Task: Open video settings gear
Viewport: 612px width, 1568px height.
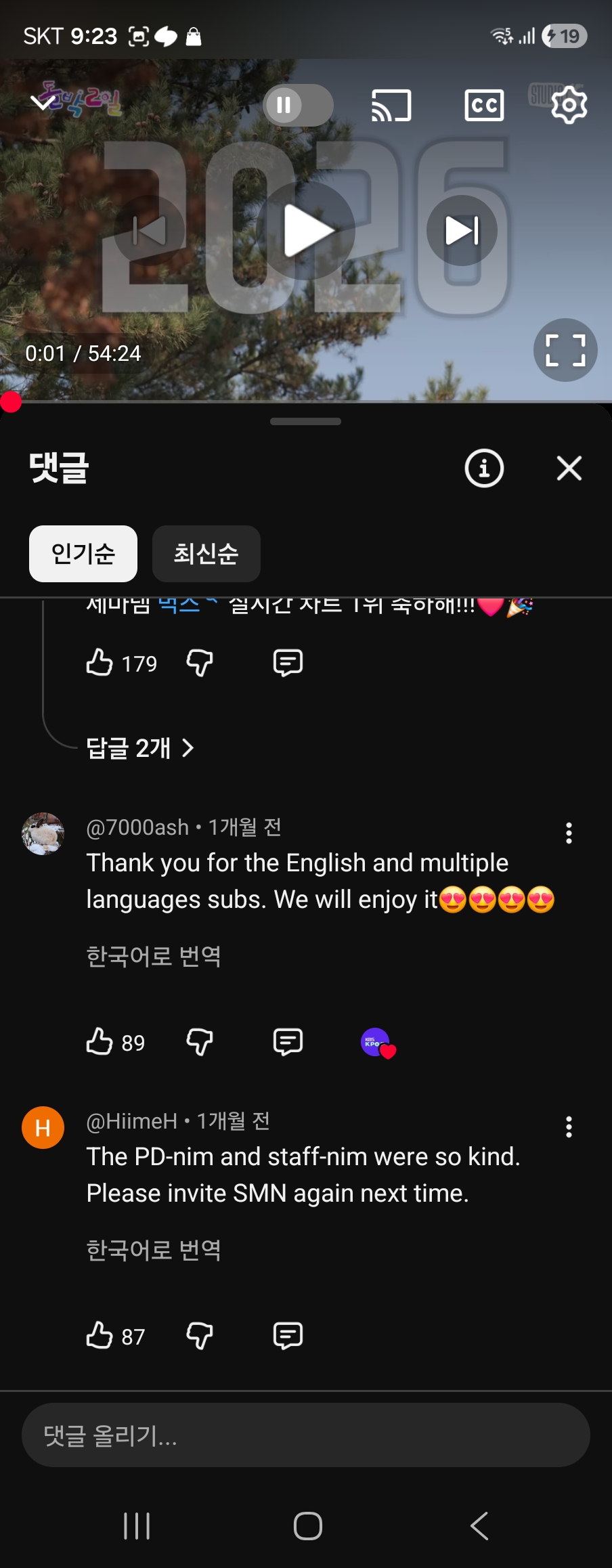Action: pos(569,104)
